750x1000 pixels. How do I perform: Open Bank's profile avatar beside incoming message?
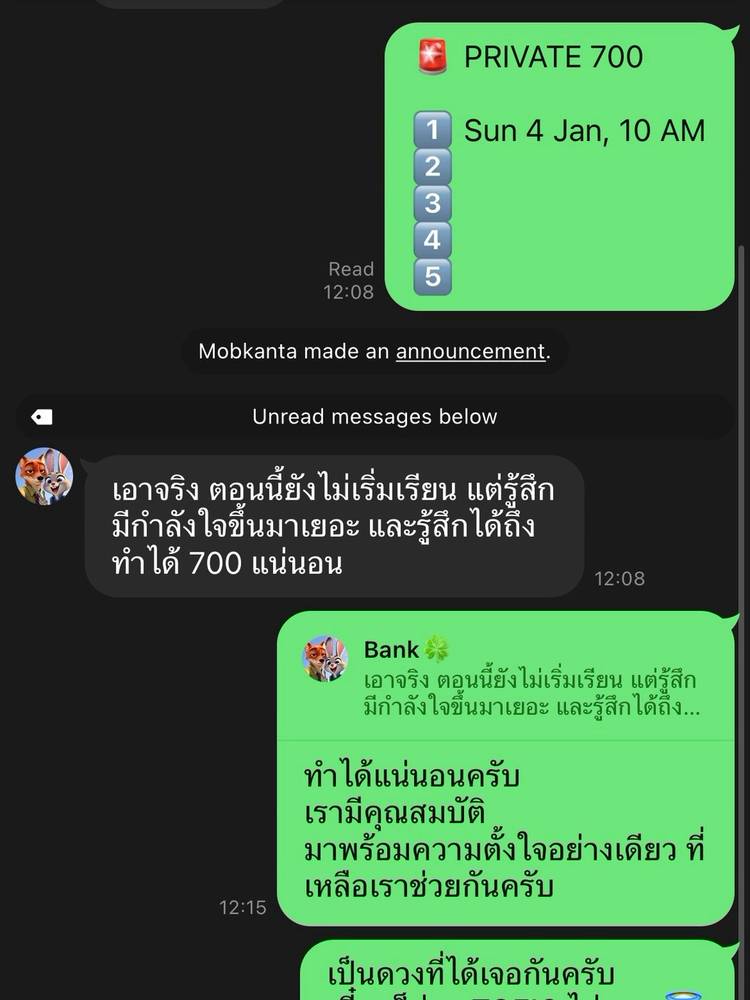point(44,476)
